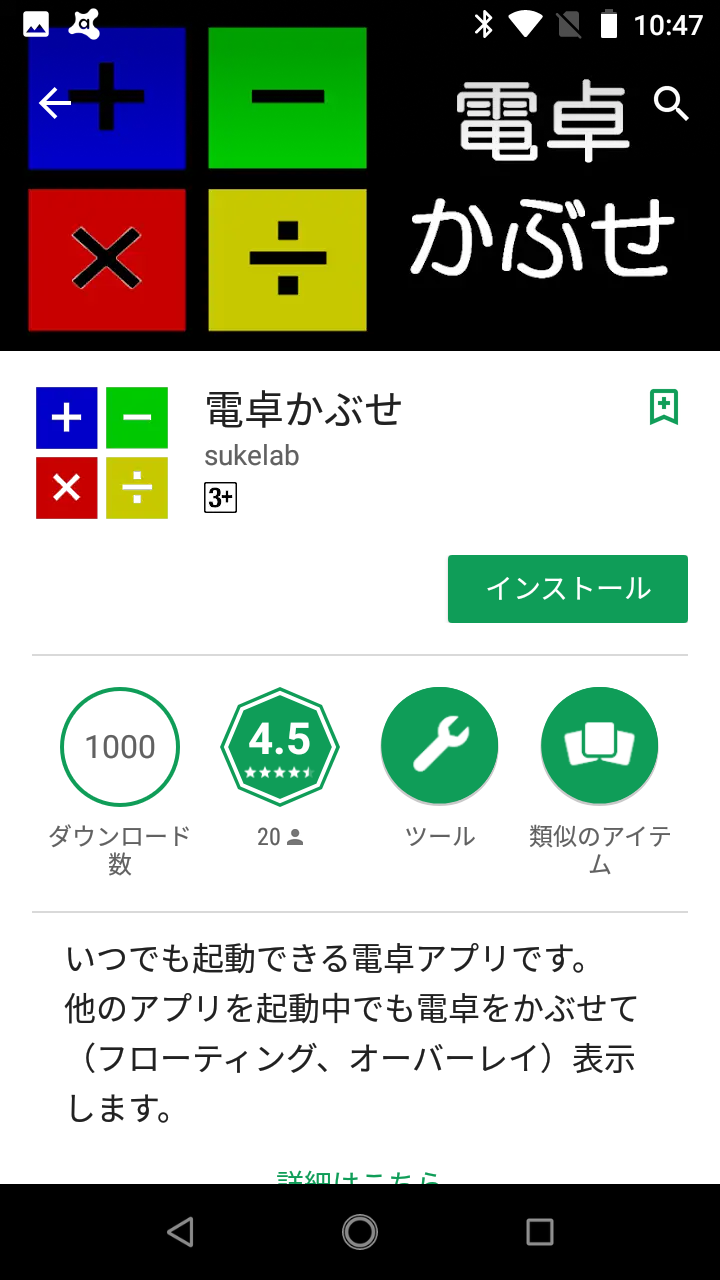Tap the back arrow on the banner
The image size is (720, 1280).
click(x=55, y=102)
